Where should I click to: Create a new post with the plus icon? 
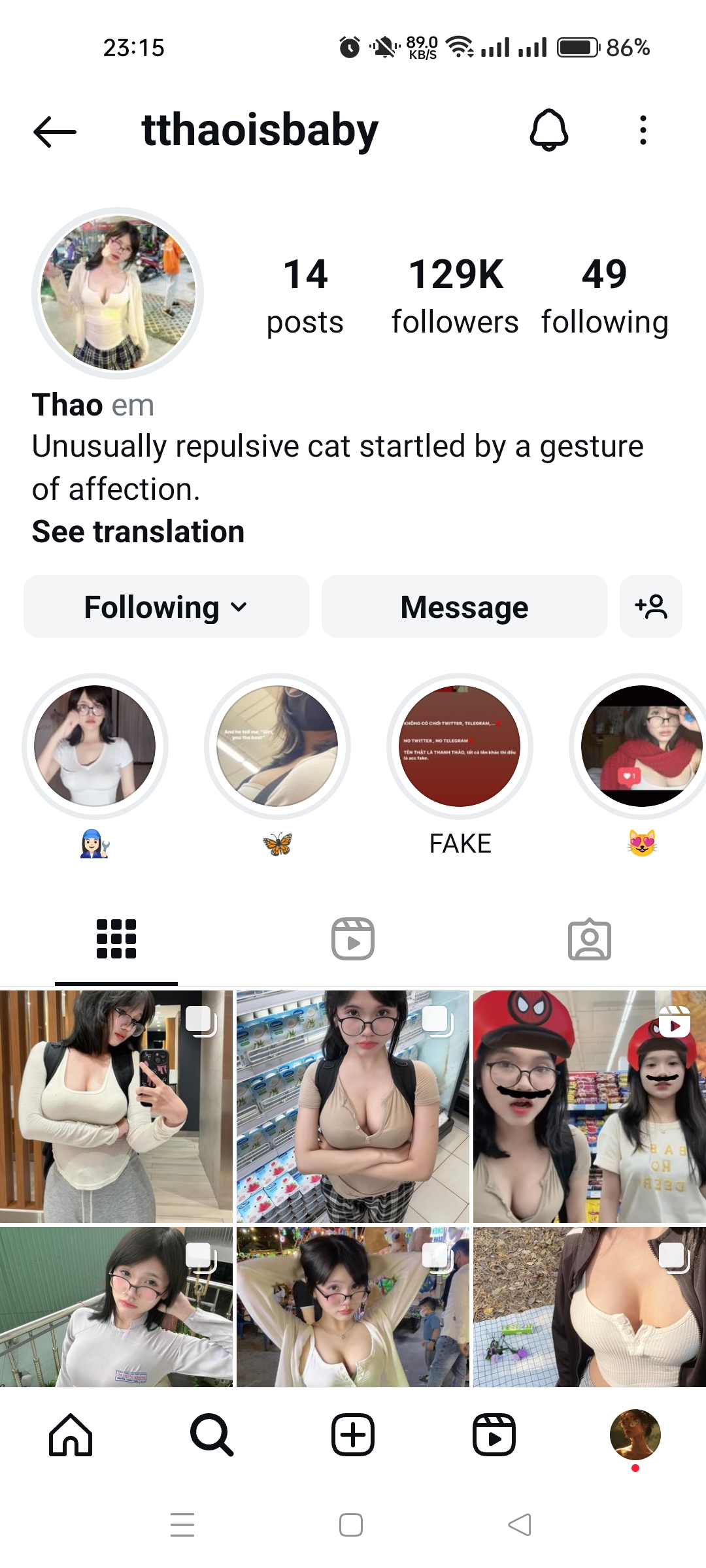point(352,1435)
